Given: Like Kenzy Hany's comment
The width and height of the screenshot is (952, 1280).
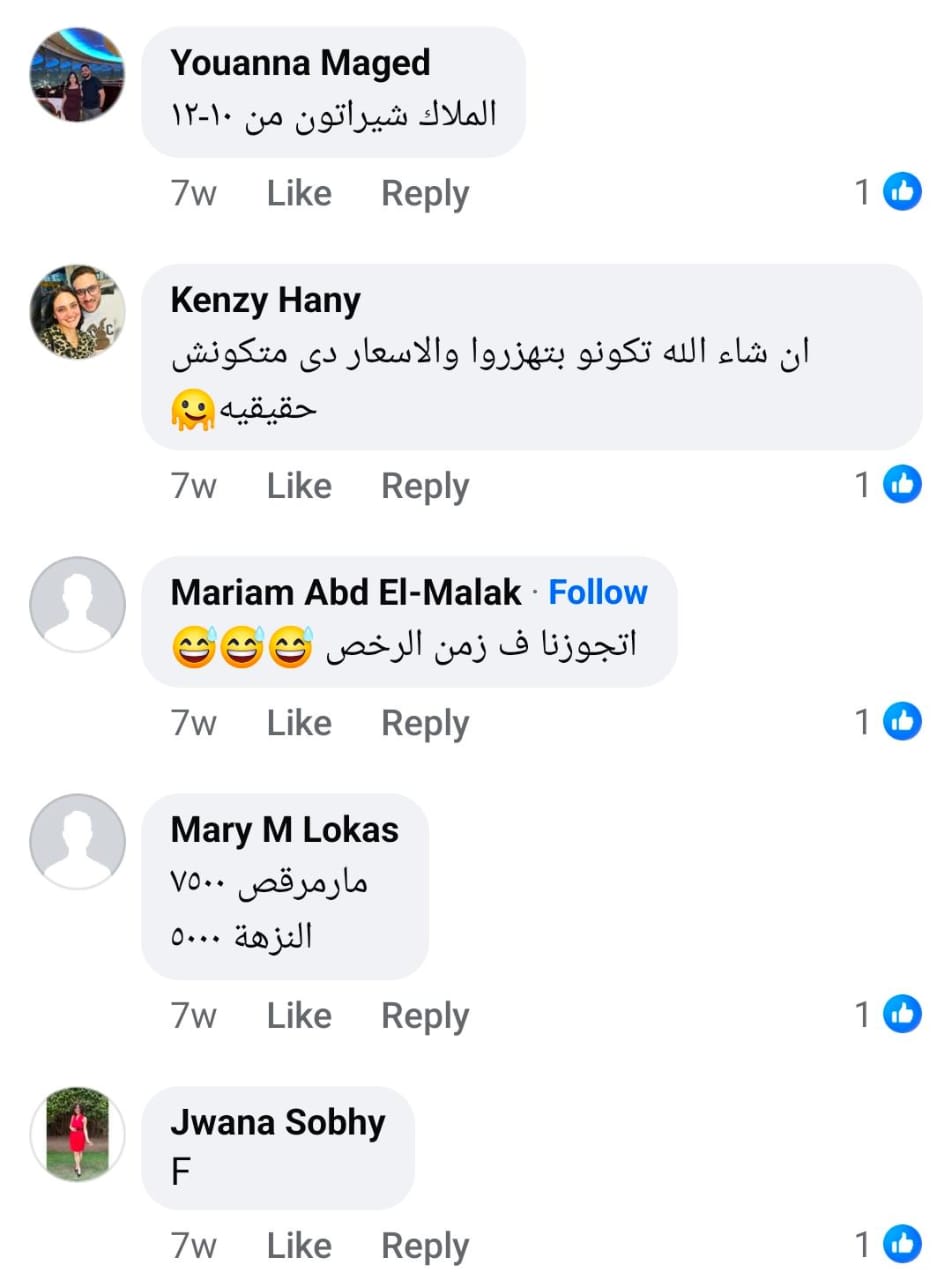Looking at the screenshot, I should coord(299,486).
